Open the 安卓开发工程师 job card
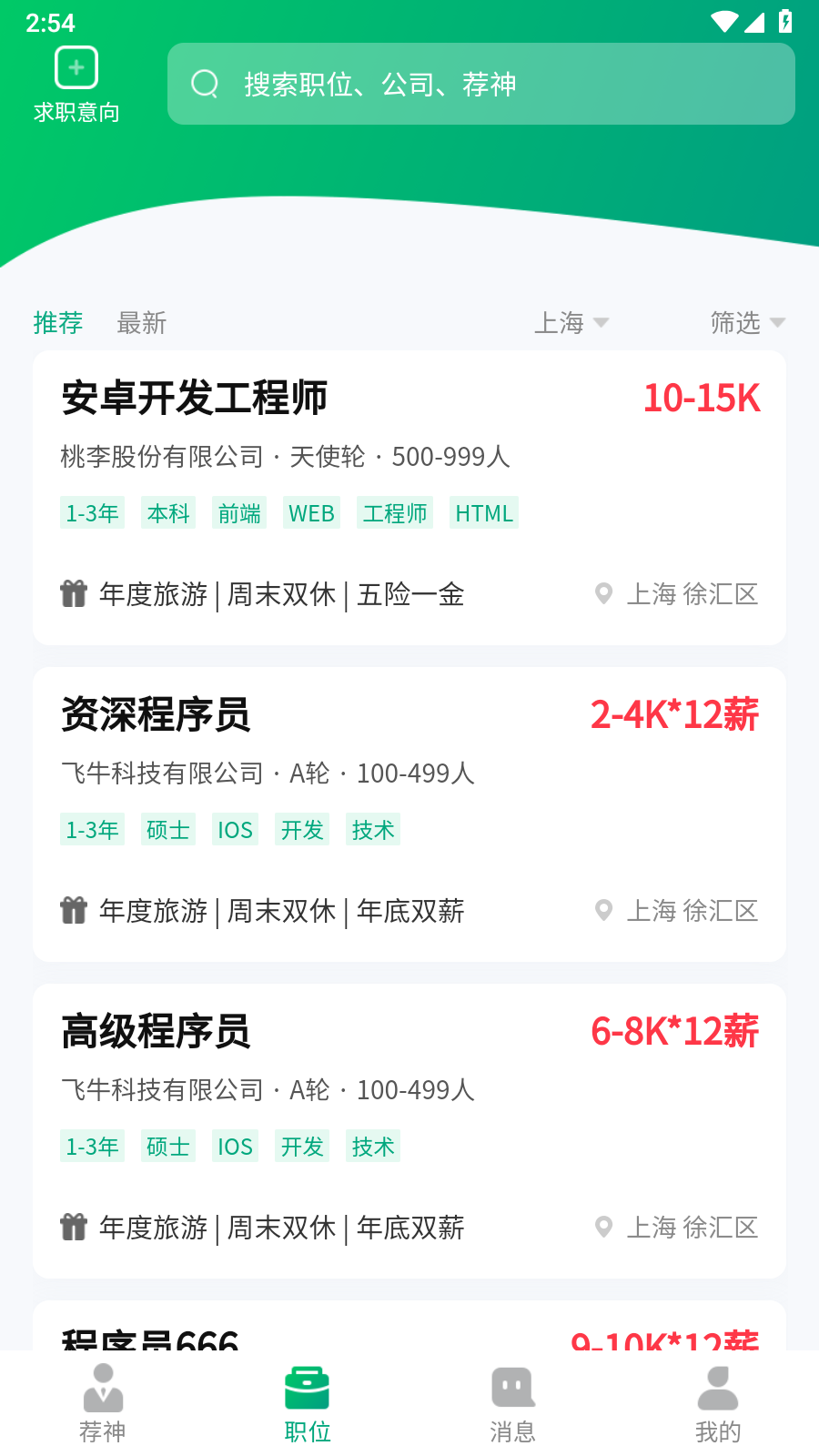This screenshot has width=819, height=1456. (409, 497)
